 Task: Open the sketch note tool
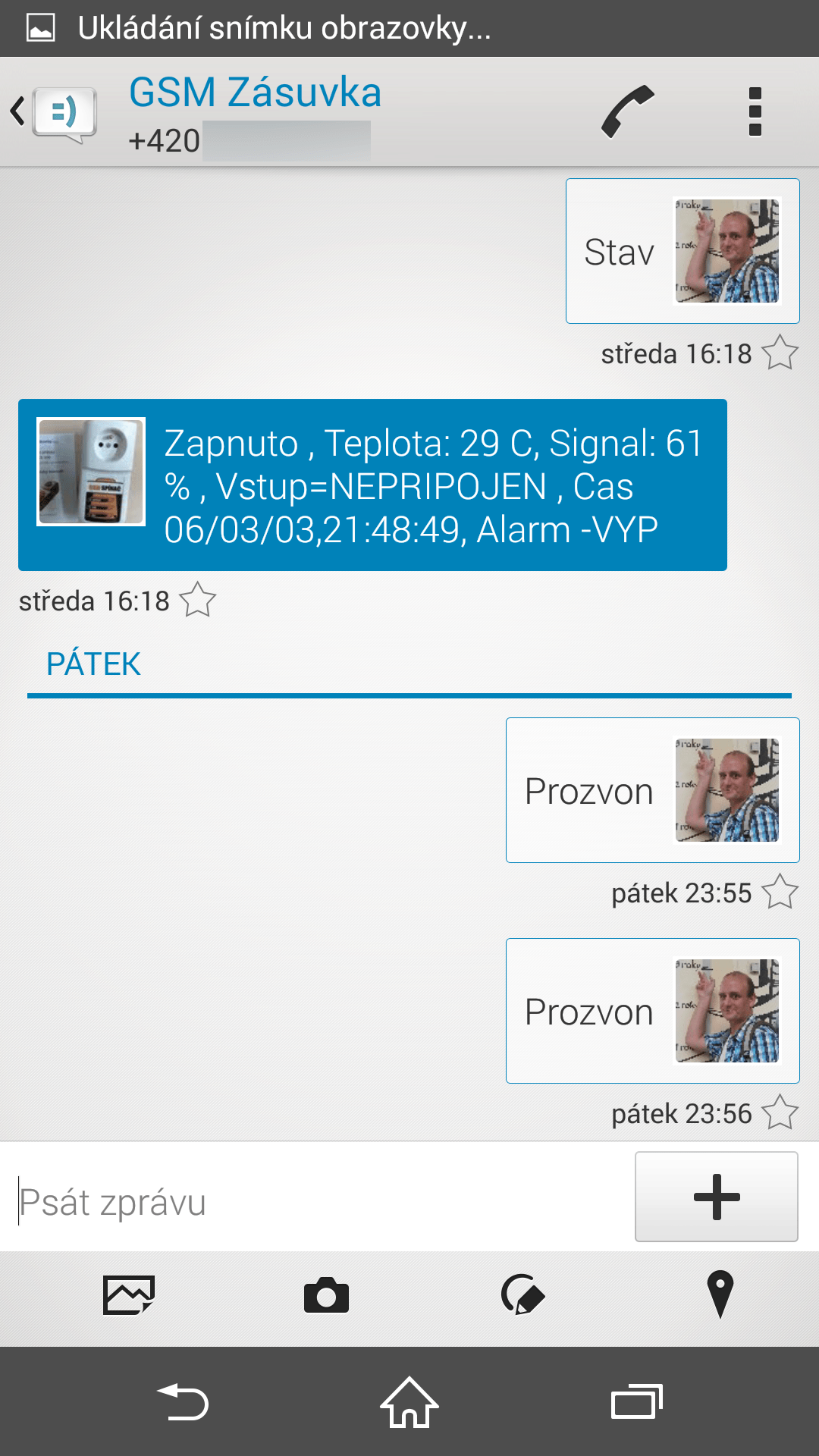[522, 1295]
